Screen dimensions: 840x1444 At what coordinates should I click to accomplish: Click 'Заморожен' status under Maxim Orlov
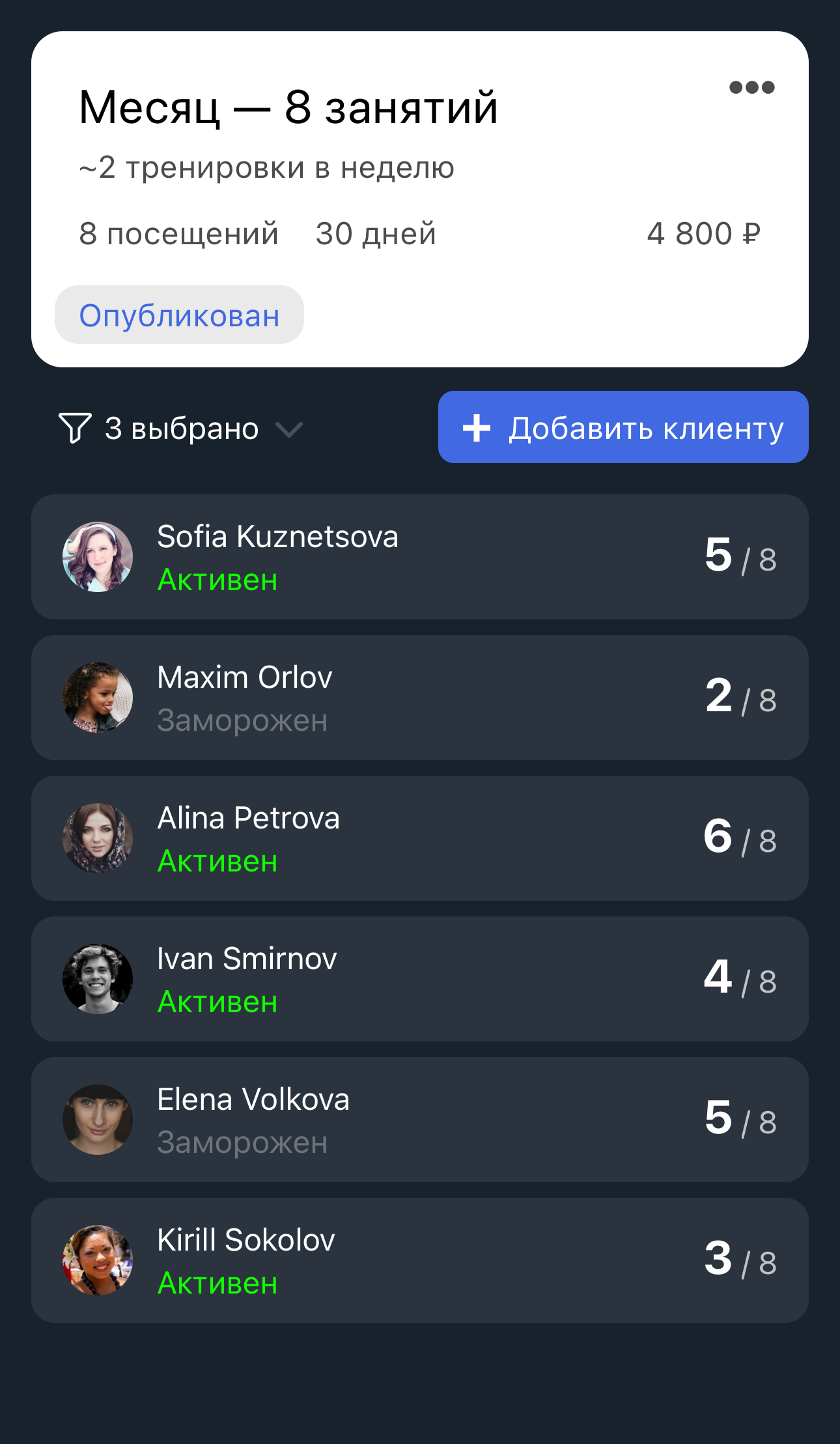(x=244, y=720)
